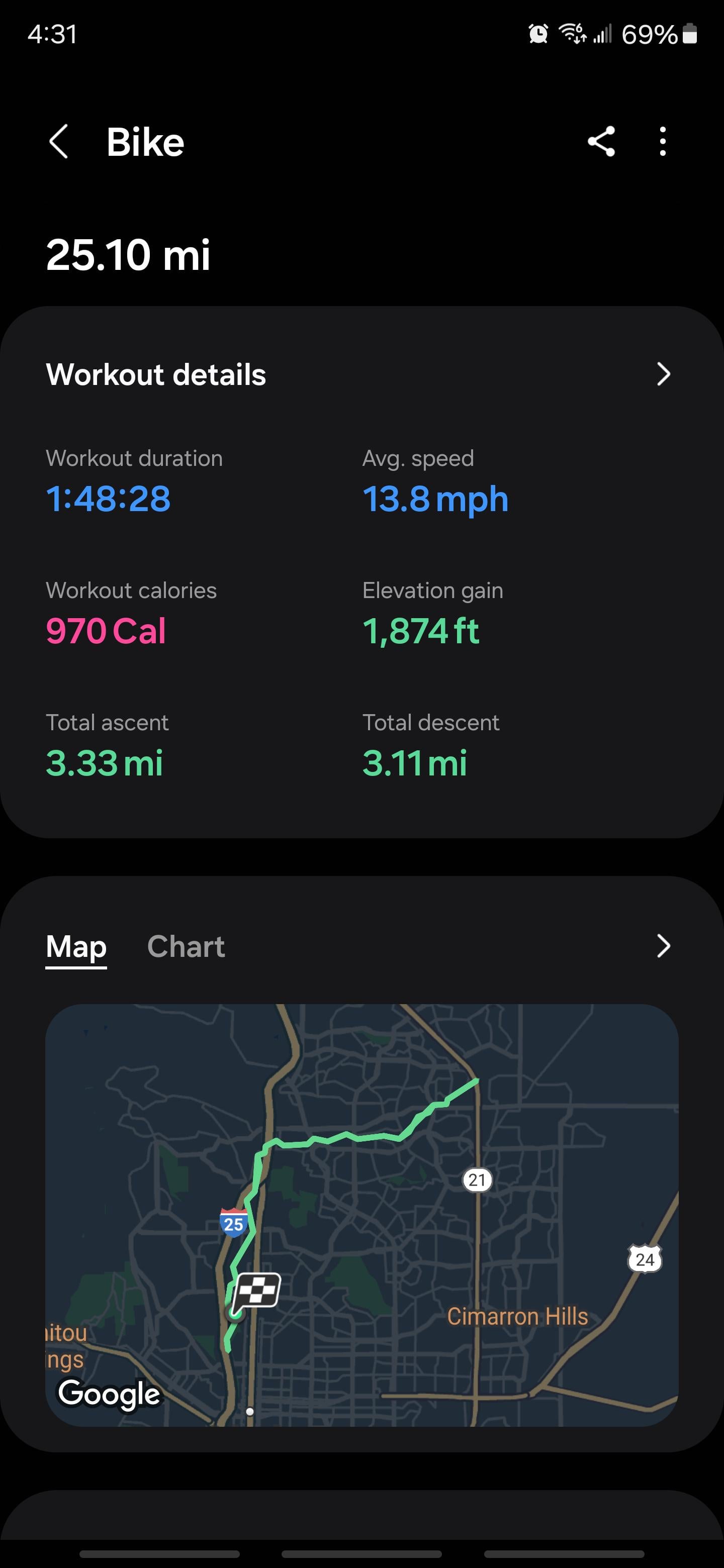This screenshot has height=1568, width=724.
Task: Switch to the Chart tab
Action: point(186,946)
